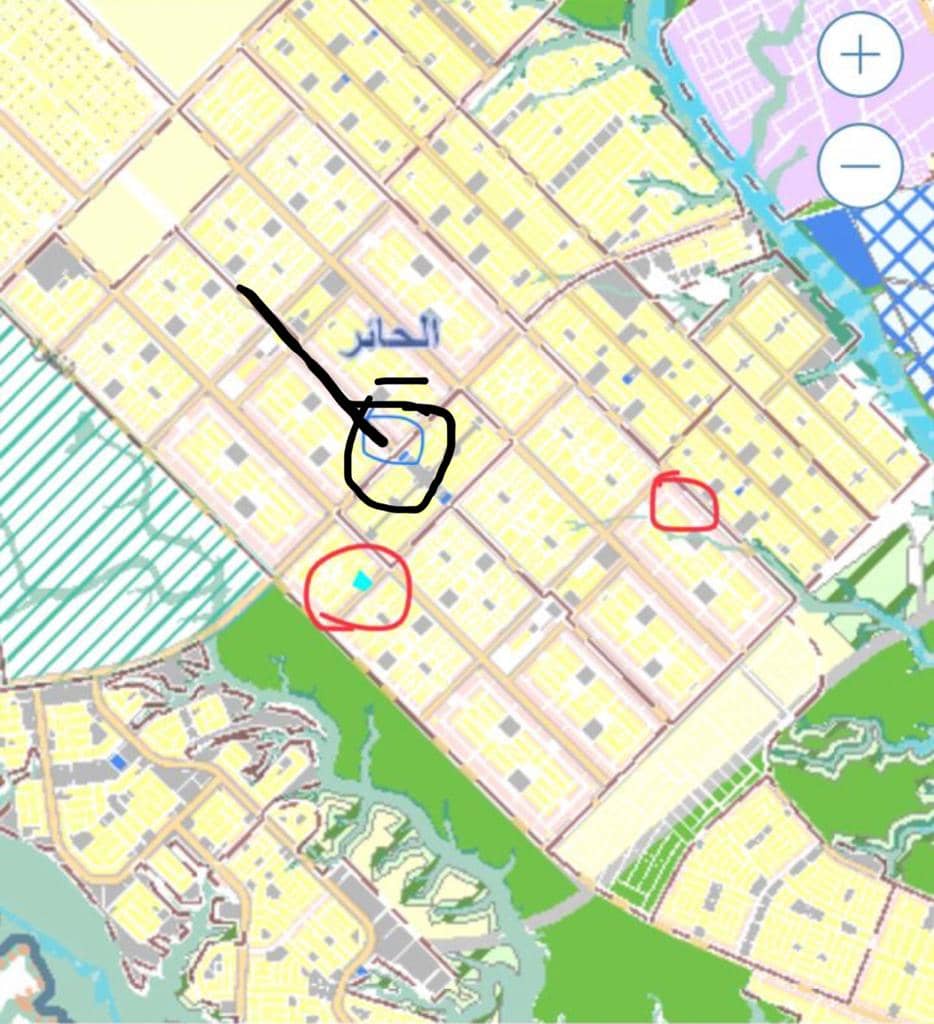The image size is (934, 1024).
Task: Zoom out of the map
Action: (860, 165)
